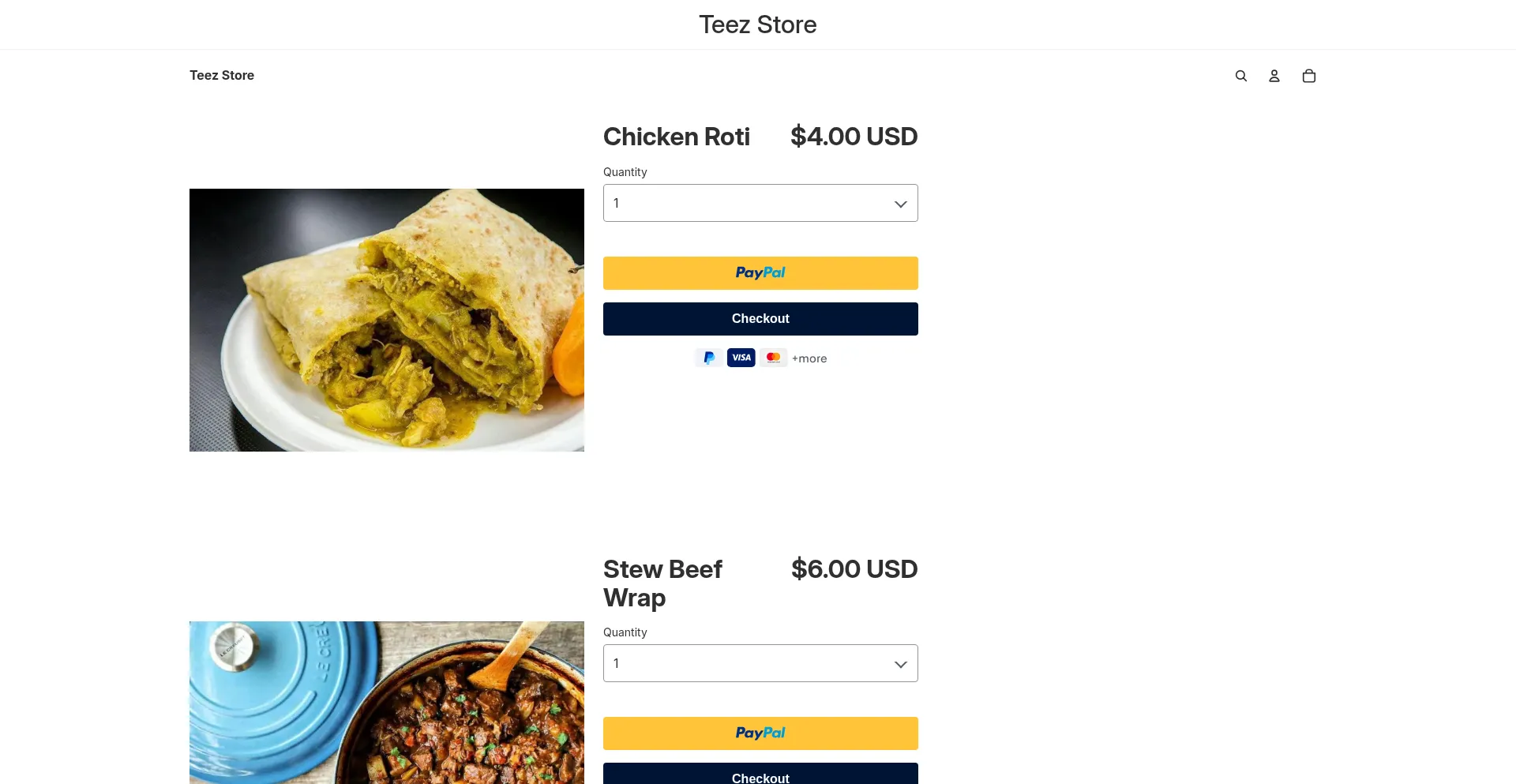Image resolution: width=1516 pixels, height=784 pixels.
Task: Open the Stew Beef Wrap product photo
Action: 387,703
